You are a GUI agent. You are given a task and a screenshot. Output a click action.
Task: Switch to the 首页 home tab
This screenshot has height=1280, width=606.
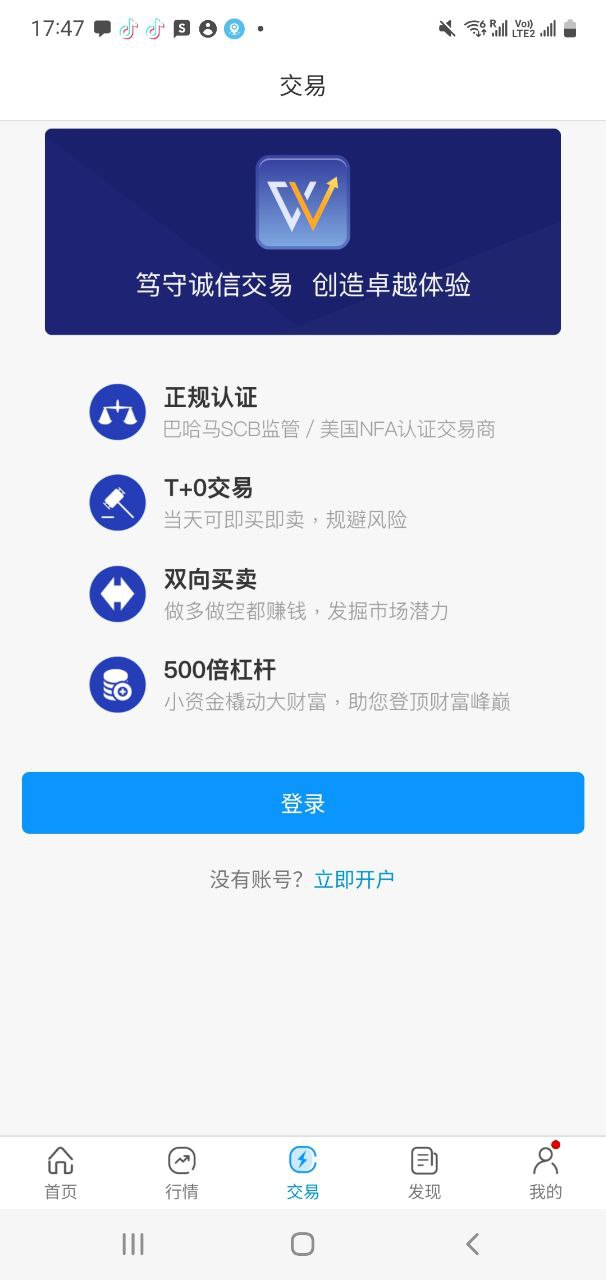click(61, 1173)
